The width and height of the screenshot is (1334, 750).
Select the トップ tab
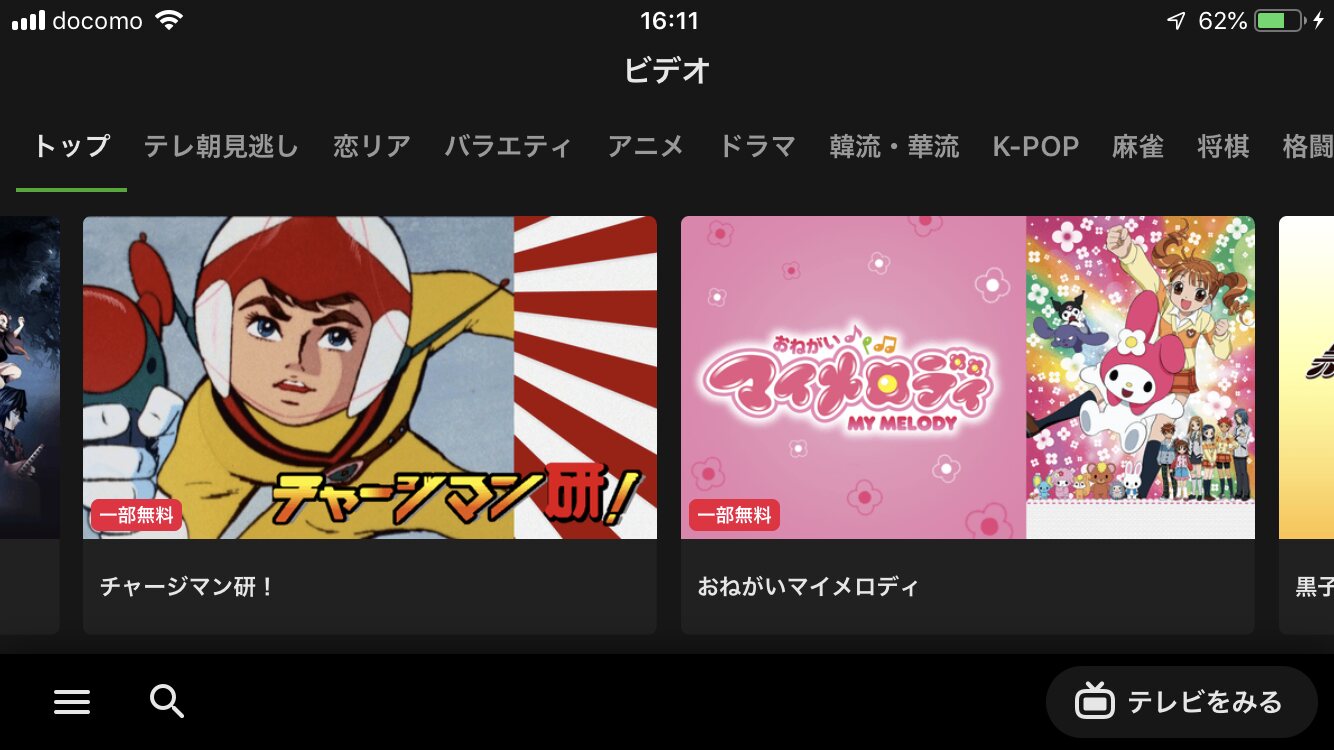(x=71, y=147)
